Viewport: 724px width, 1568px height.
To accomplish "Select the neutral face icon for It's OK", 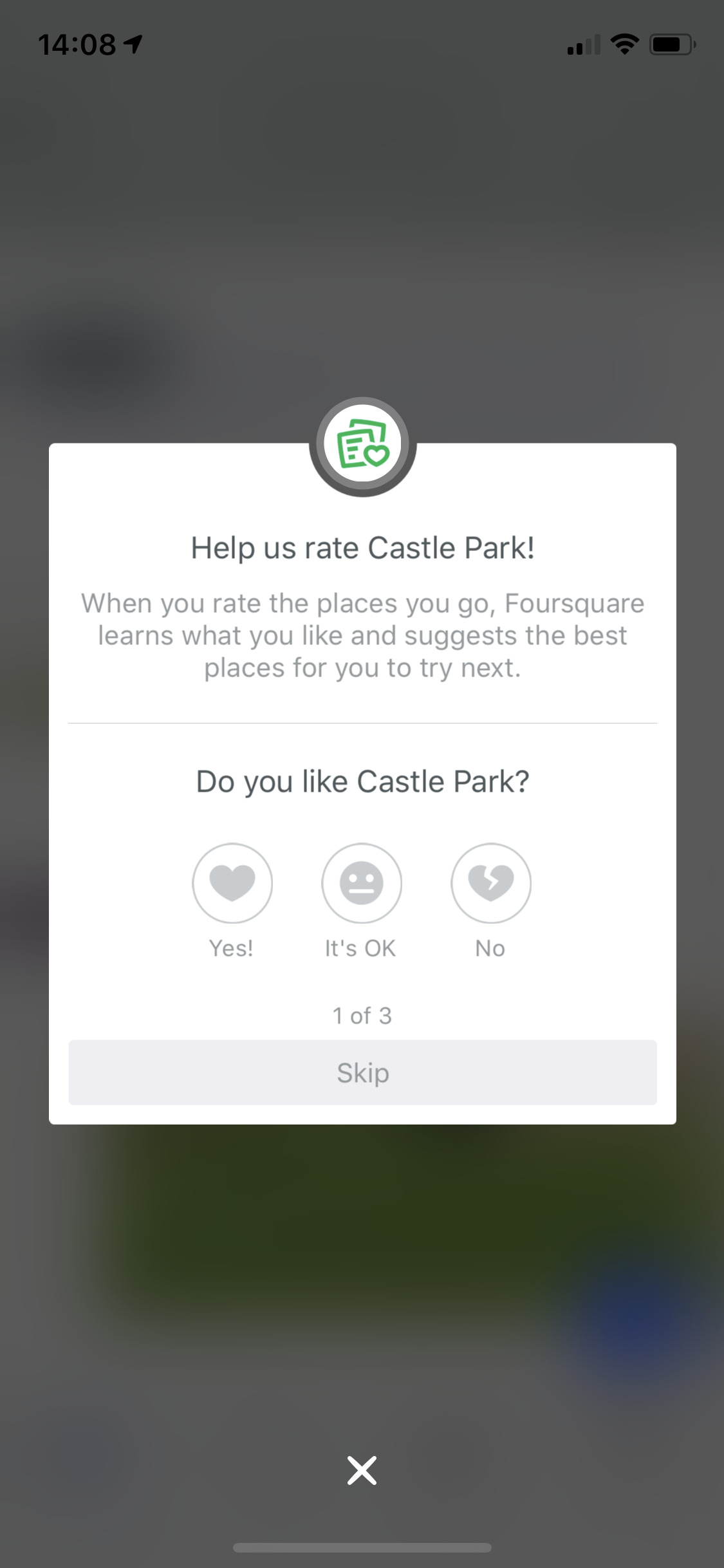I will pos(362,883).
